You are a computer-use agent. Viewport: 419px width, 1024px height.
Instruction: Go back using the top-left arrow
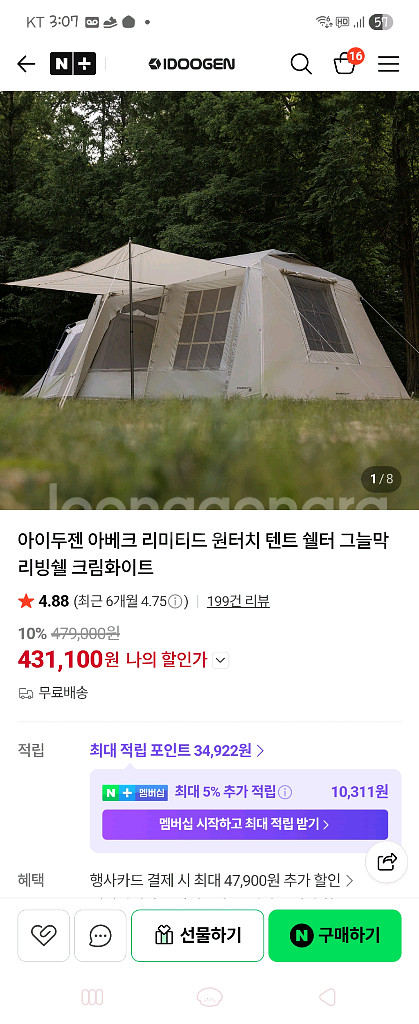tap(26, 64)
